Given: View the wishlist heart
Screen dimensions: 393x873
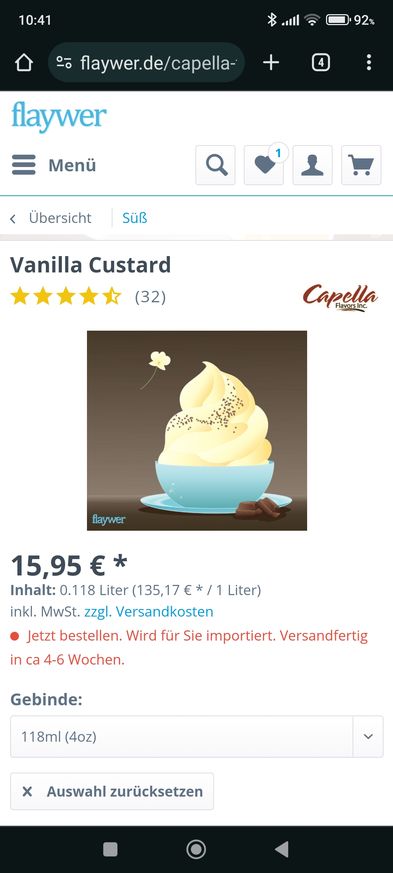Looking at the screenshot, I should (264, 165).
